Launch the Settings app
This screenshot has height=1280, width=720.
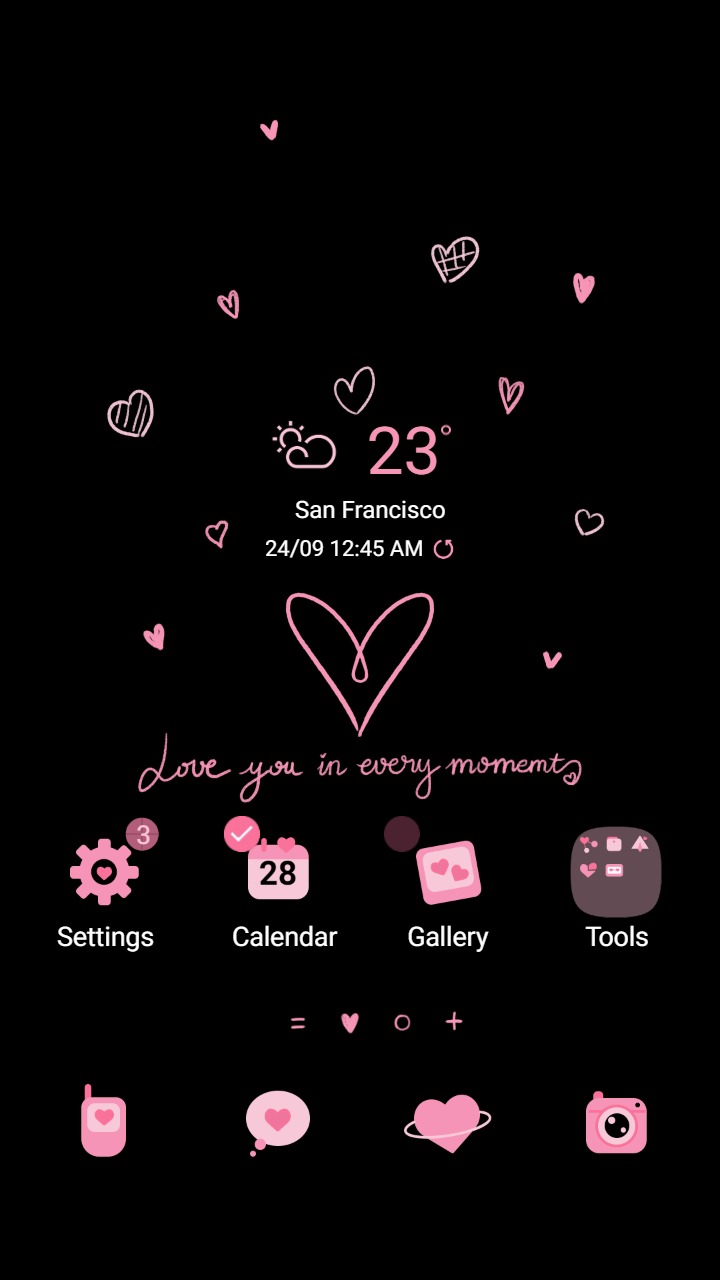(x=104, y=870)
